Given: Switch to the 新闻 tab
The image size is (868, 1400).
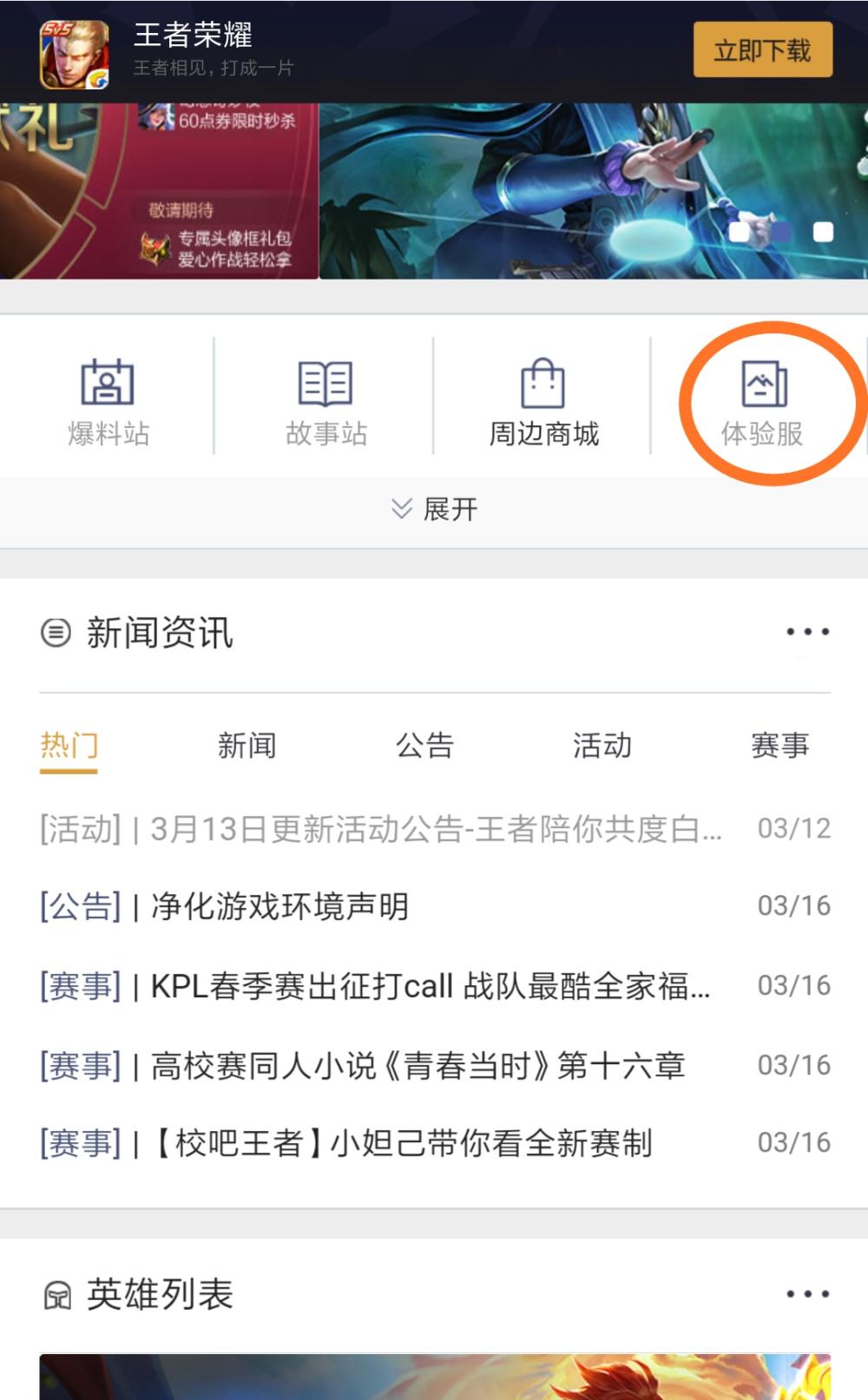Looking at the screenshot, I should 247,745.
